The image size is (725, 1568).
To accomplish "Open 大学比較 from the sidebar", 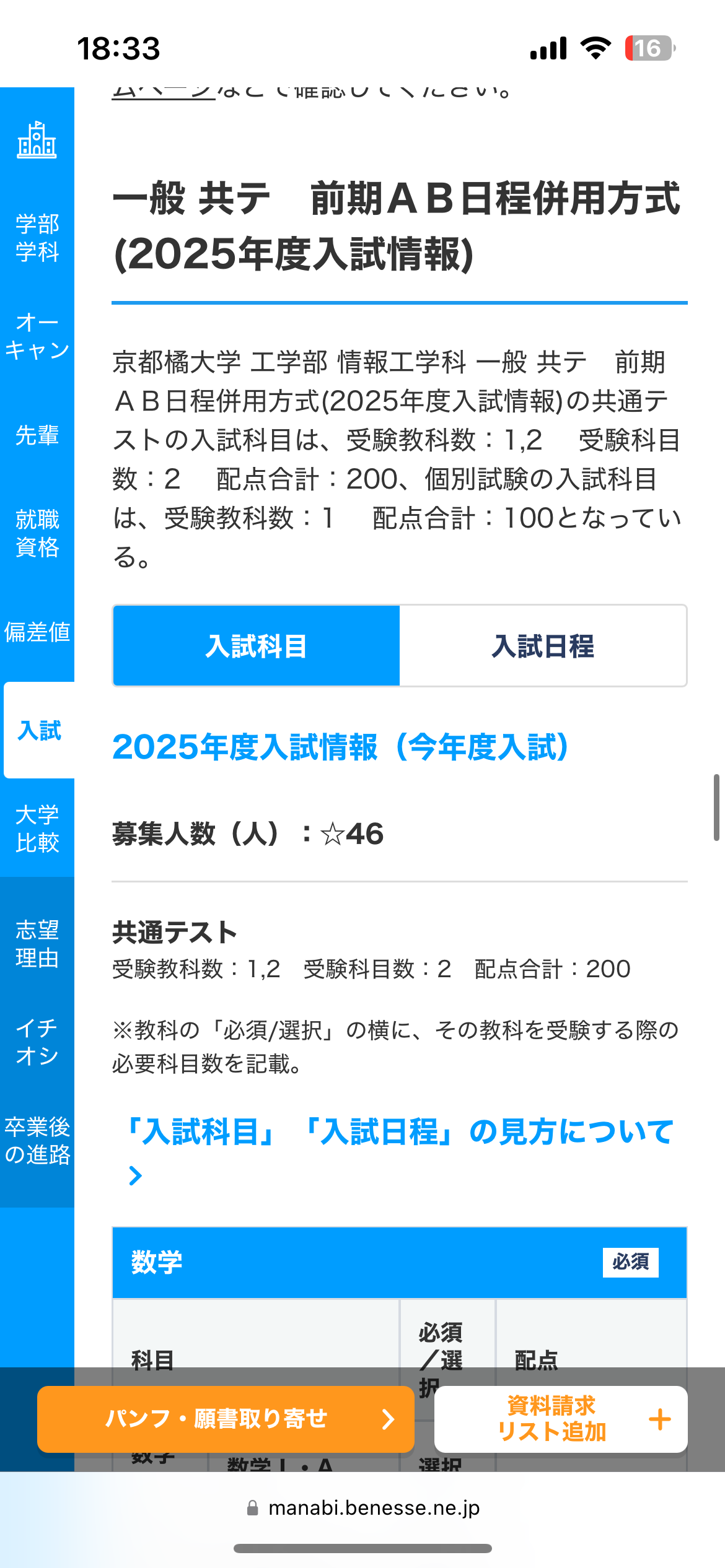I will (x=37, y=829).
